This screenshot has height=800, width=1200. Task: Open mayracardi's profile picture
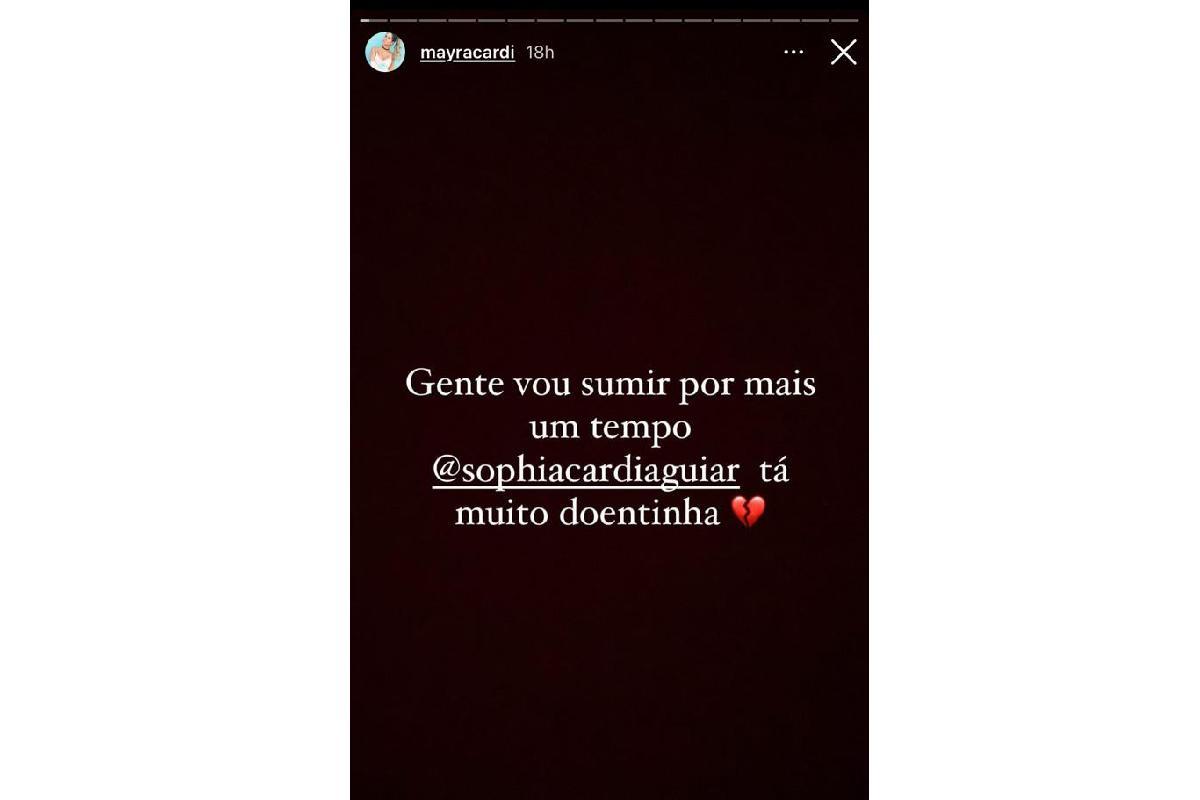pyautogui.click(x=385, y=52)
